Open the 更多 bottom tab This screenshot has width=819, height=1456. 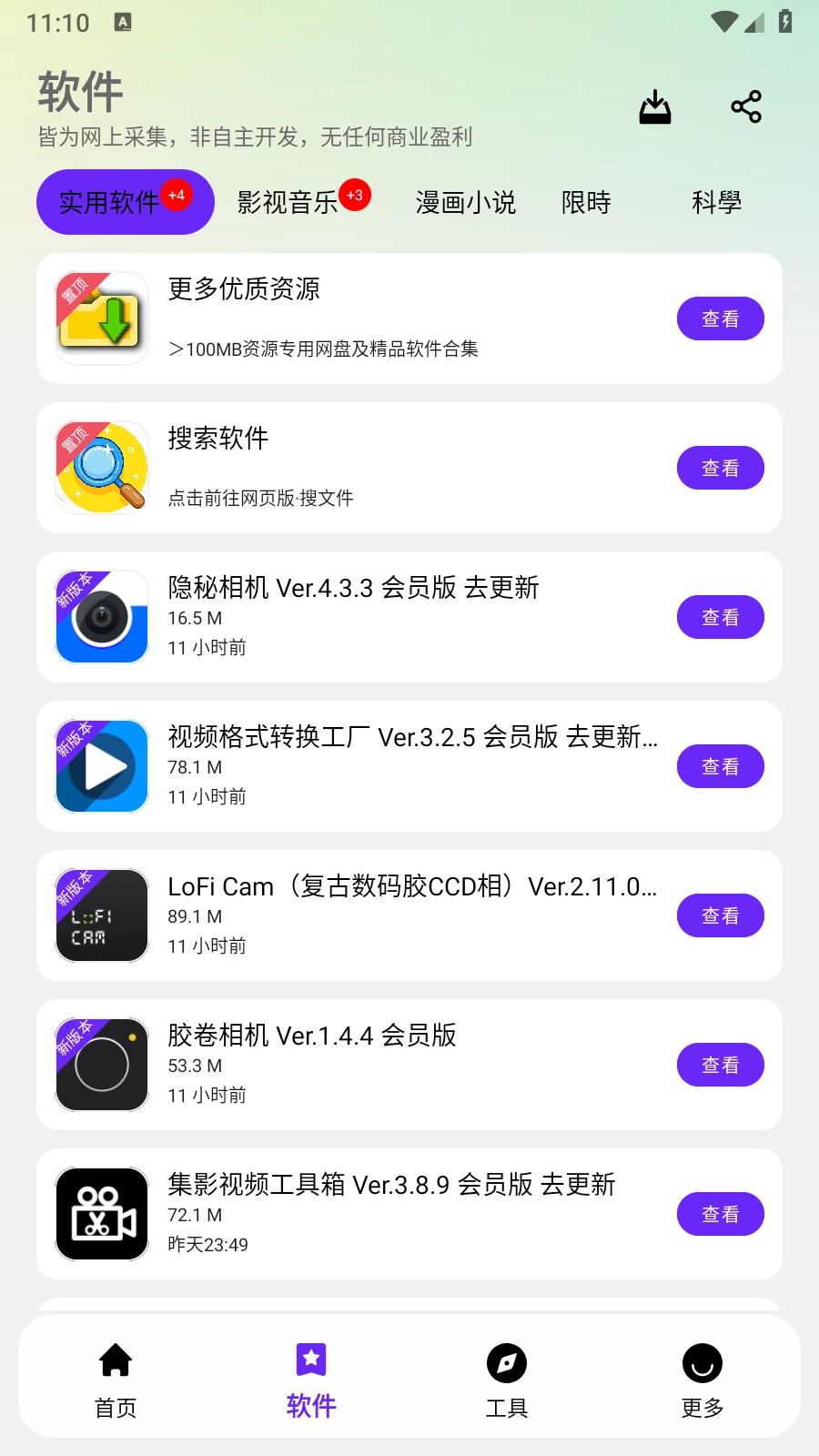[702, 1380]
